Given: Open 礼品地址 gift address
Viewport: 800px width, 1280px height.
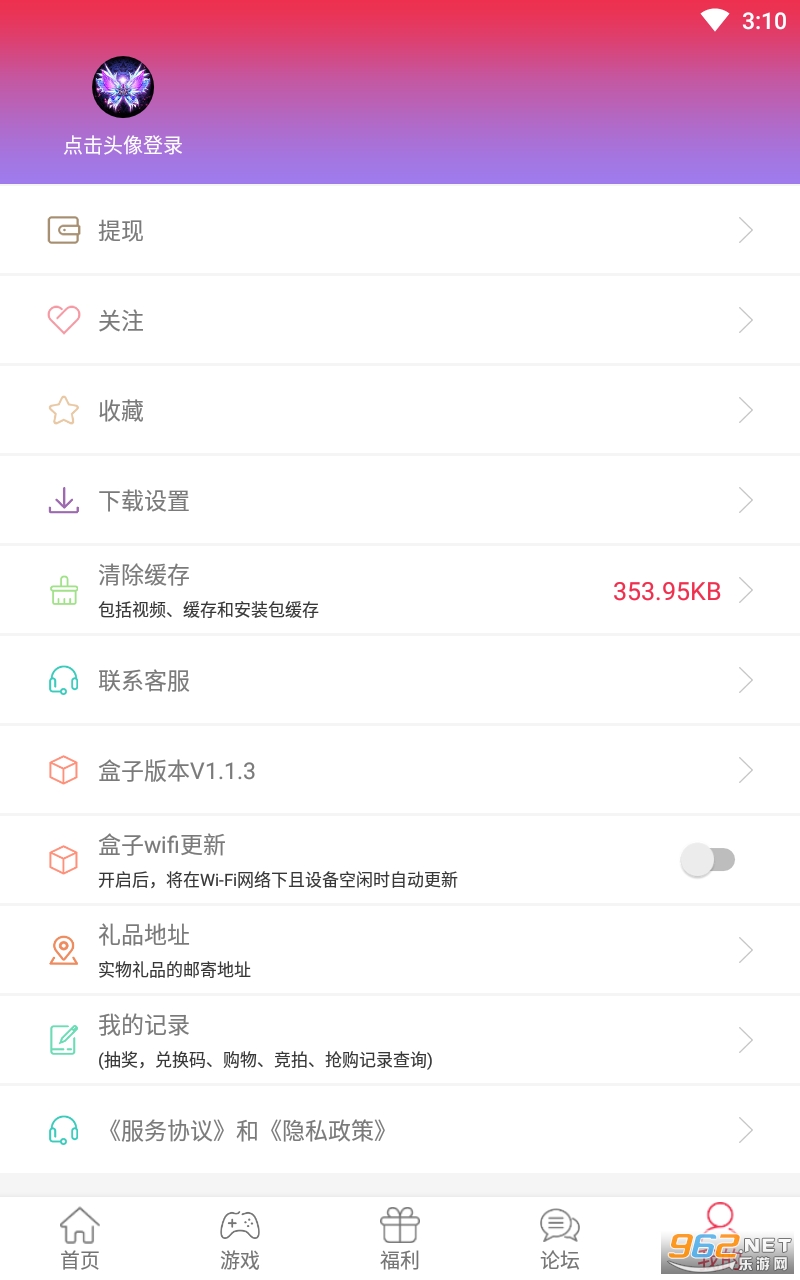Looking at the screenshot, I should [400, 951].
